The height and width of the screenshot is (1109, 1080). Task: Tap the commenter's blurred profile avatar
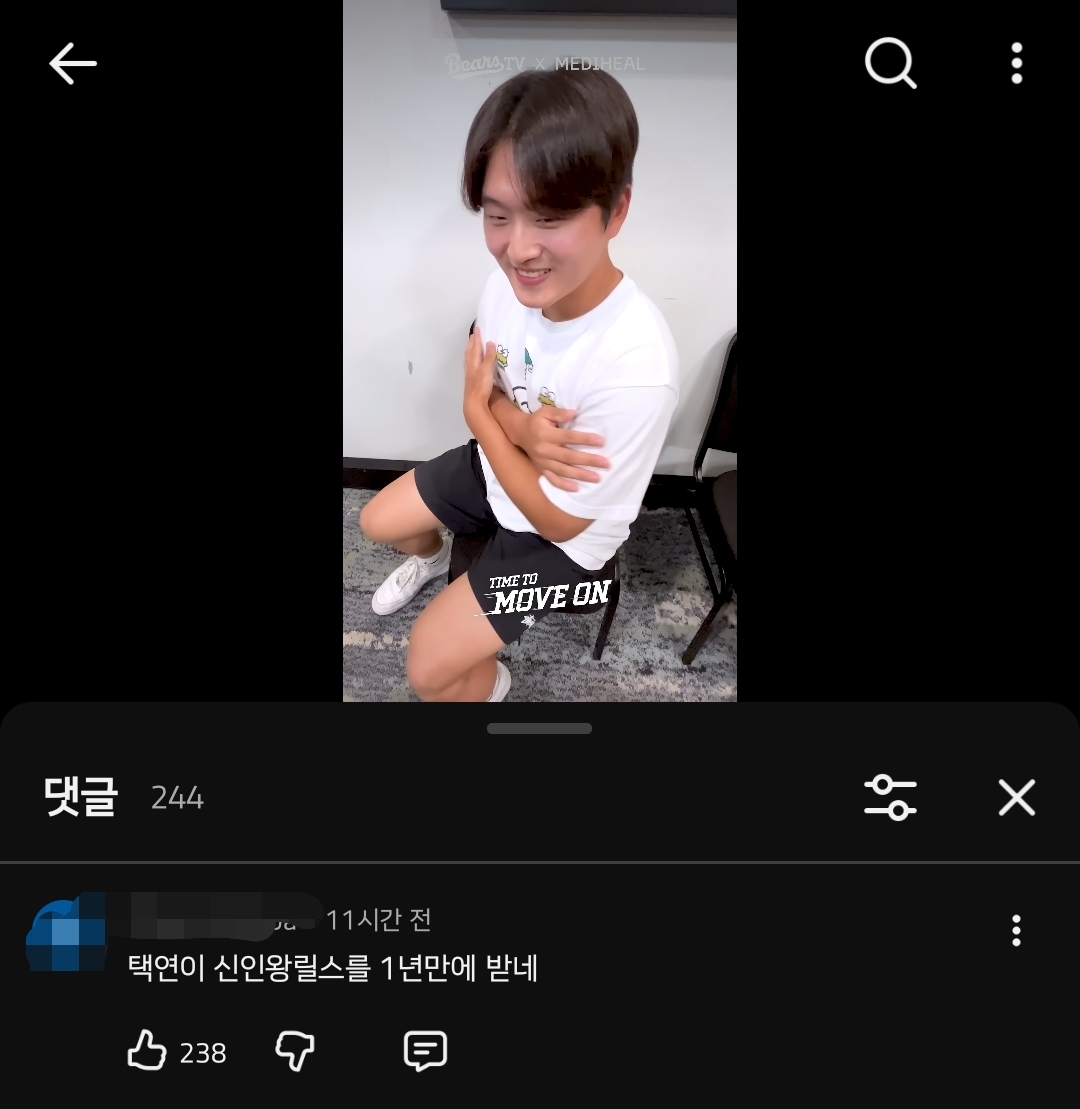coord(66,934)
